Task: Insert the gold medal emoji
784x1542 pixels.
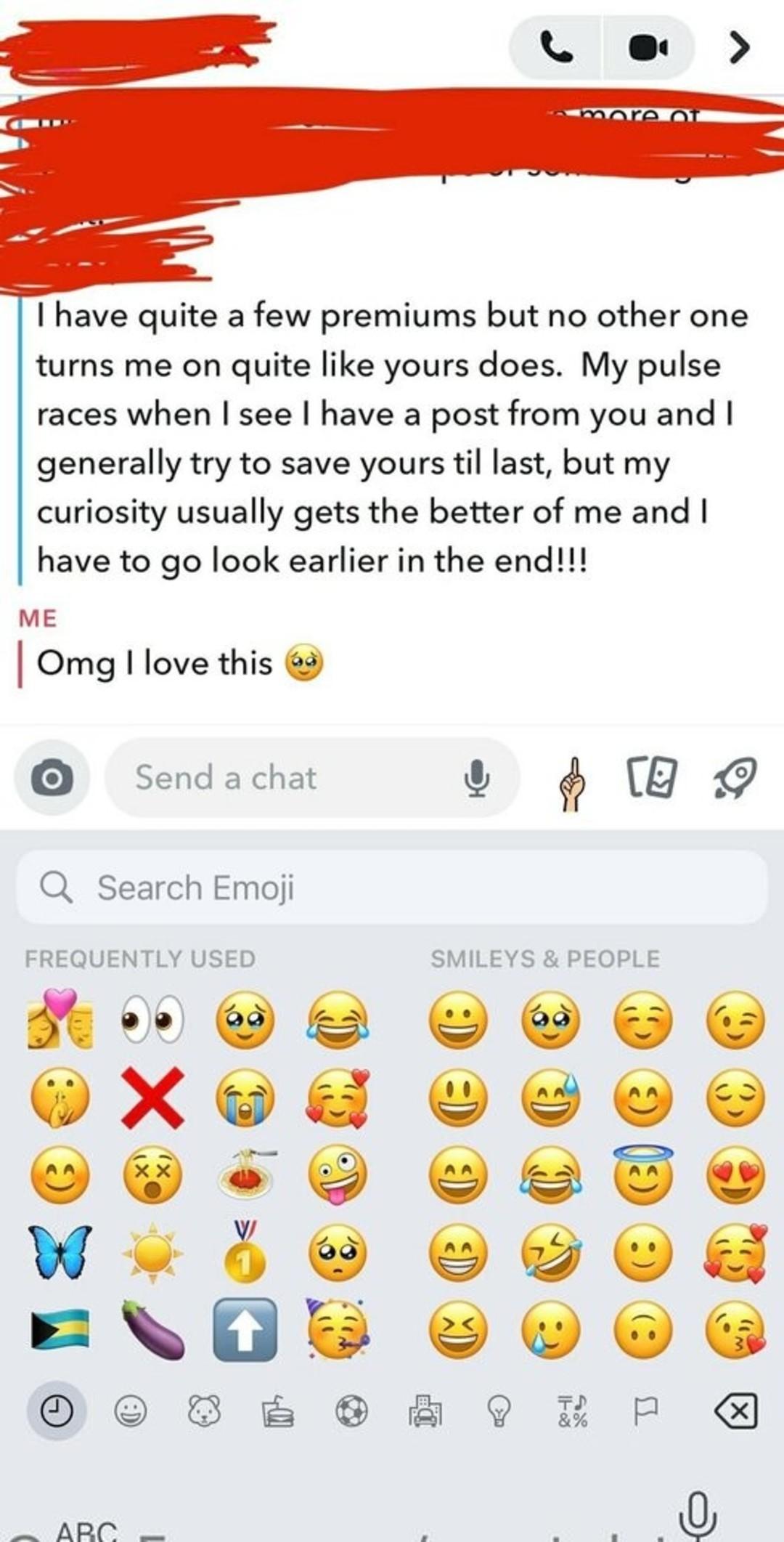Action: (245, 1252)
